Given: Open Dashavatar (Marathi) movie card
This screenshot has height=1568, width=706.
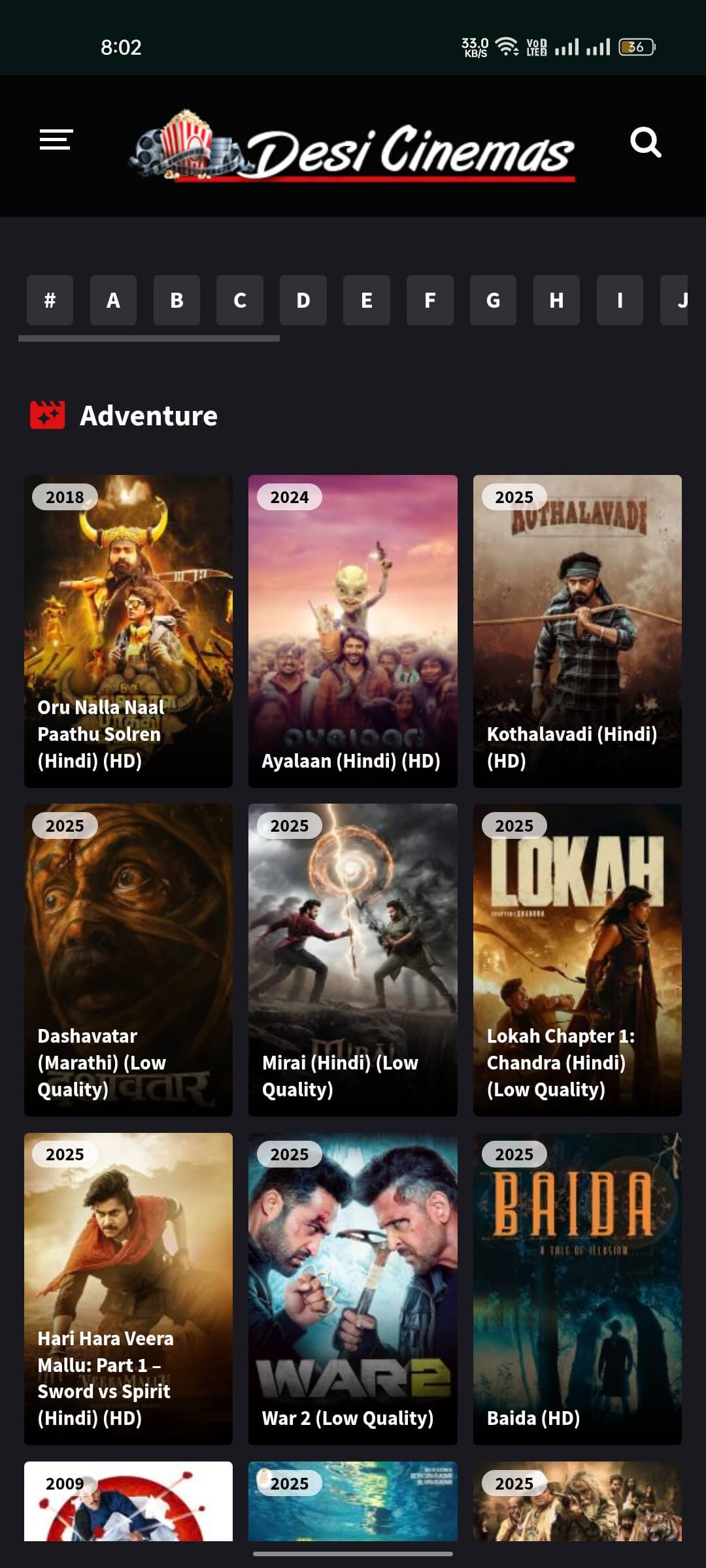Looking at the screenshot, I should [128, 959].
